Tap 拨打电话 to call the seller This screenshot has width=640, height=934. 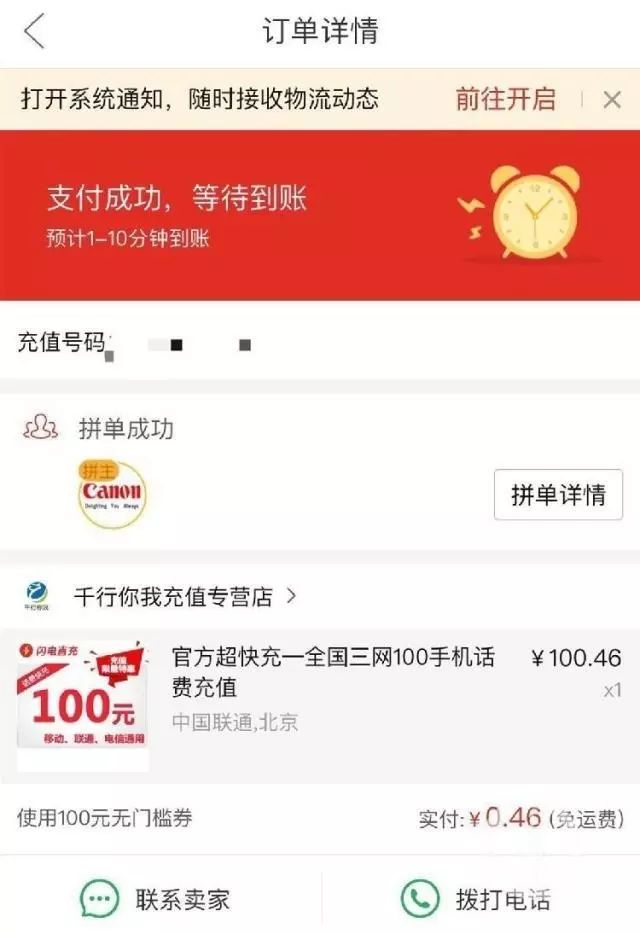(476, 898)
